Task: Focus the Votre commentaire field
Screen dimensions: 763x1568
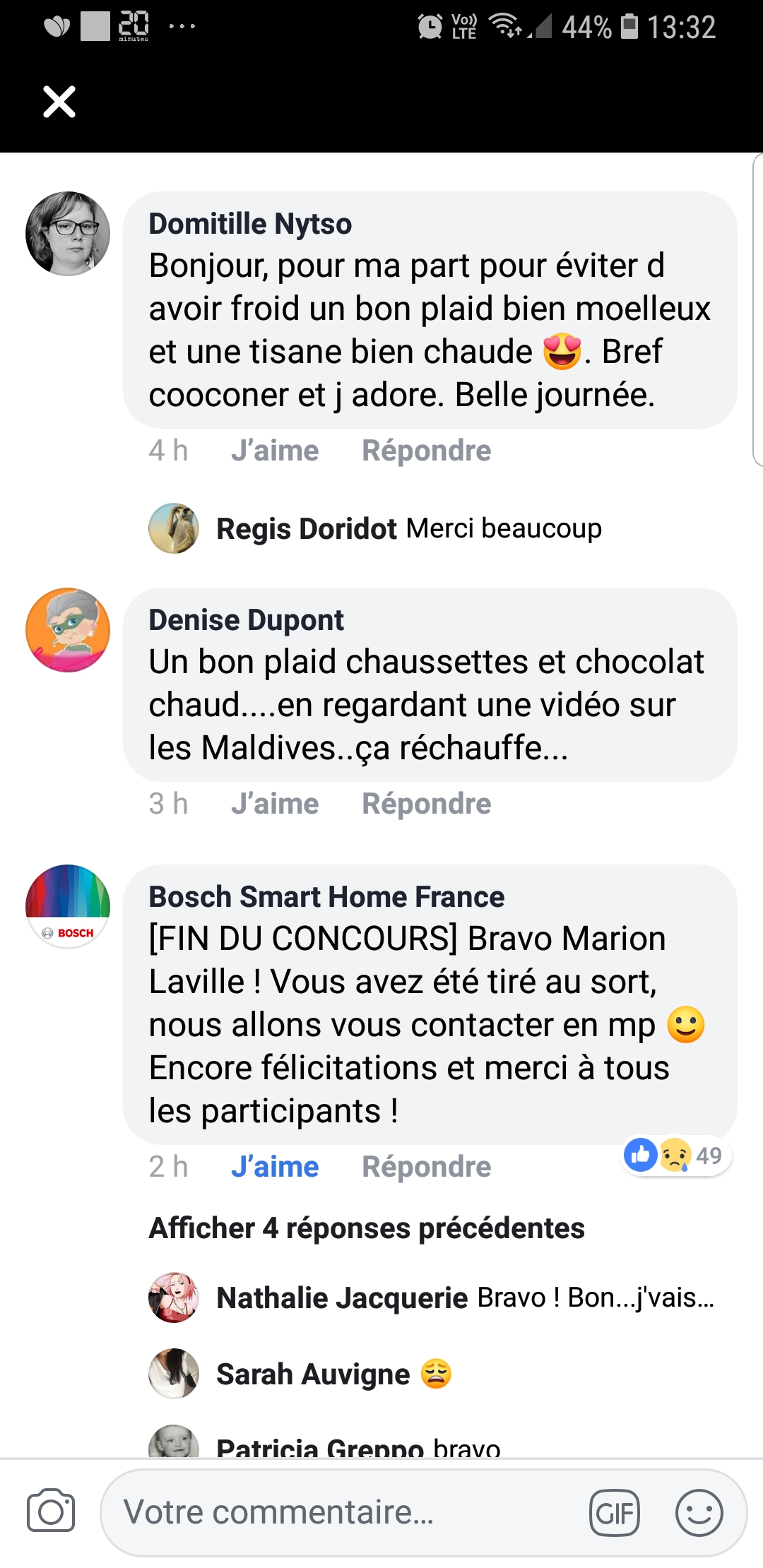Action: (339, 1513)
